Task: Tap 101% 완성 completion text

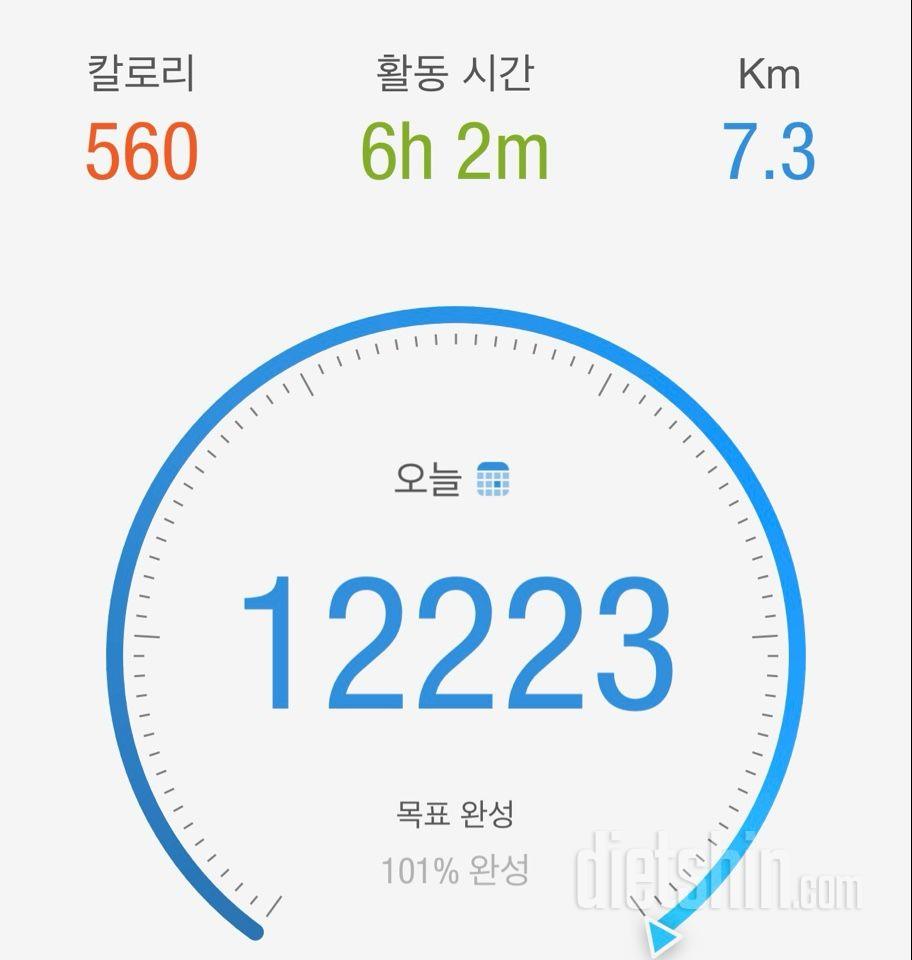Action: point(453,870)
